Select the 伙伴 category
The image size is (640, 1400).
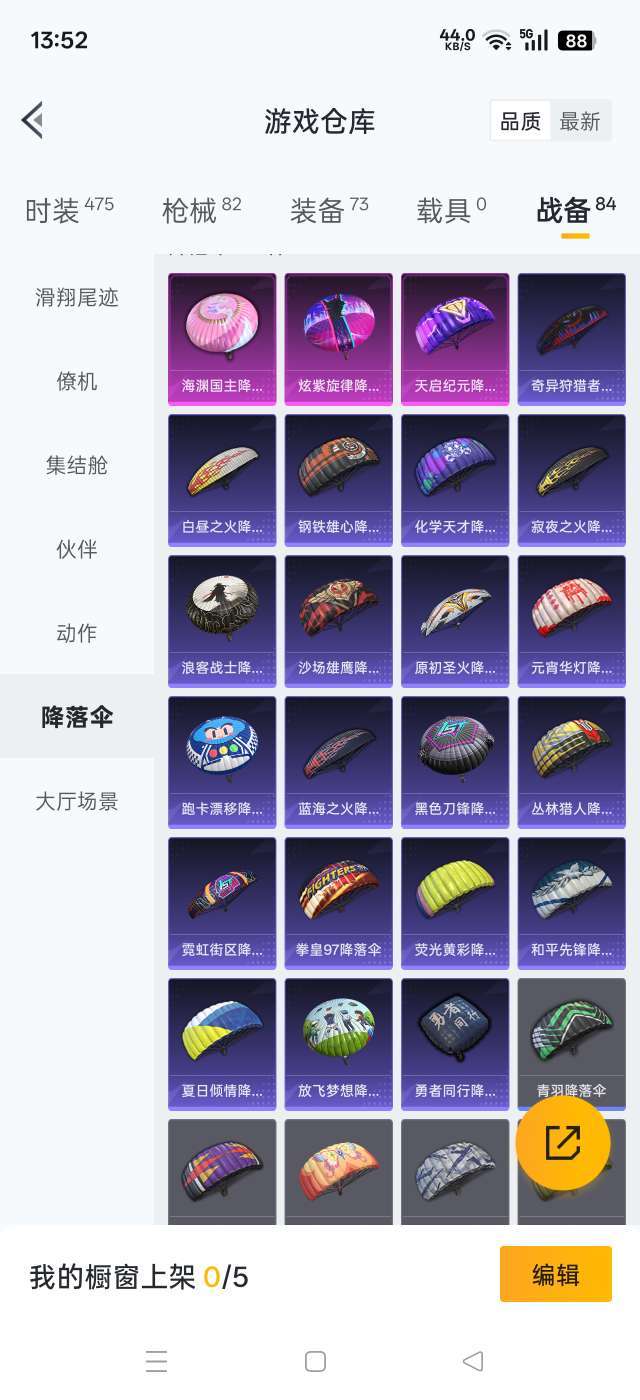click(x=77, y=549)
